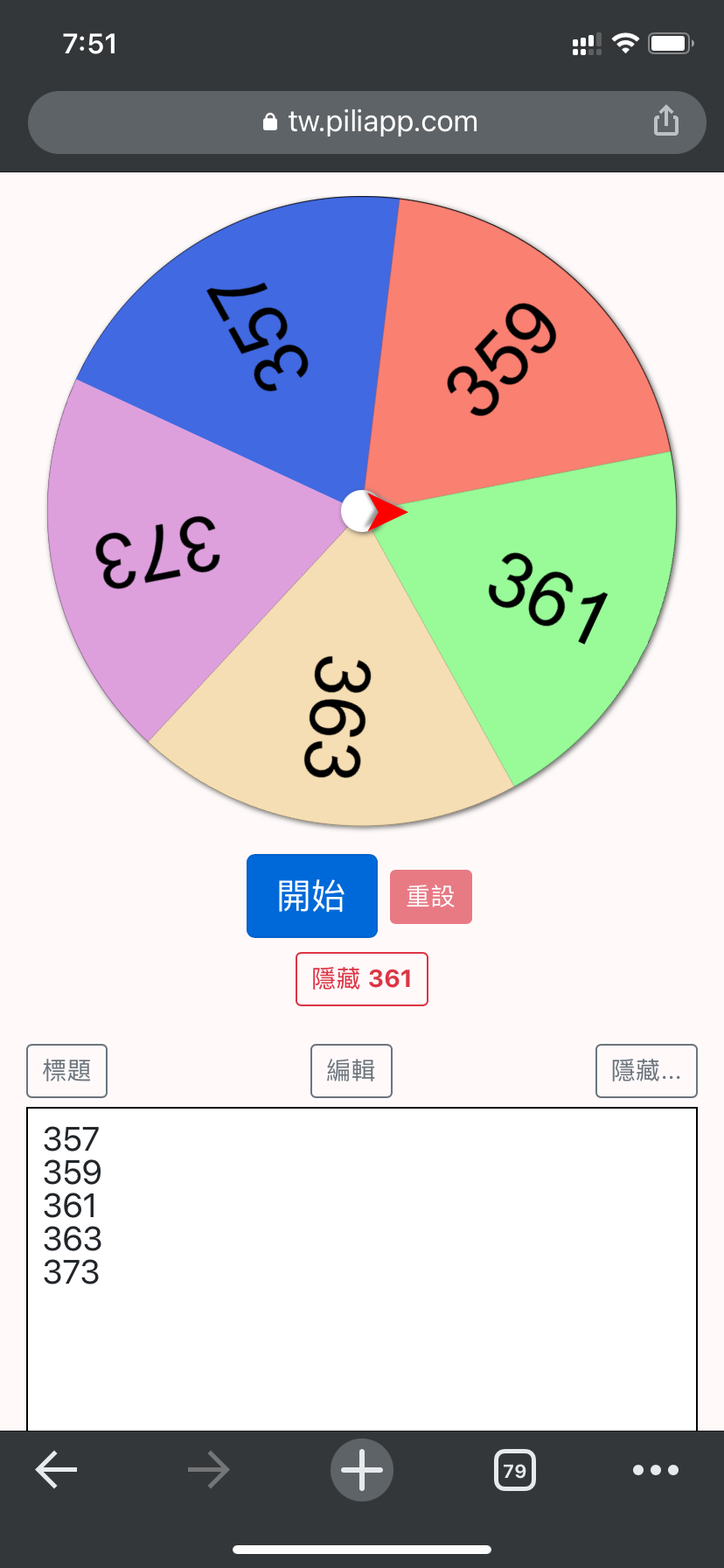Tap the 編輯 edit button

tap(352, 1071)
